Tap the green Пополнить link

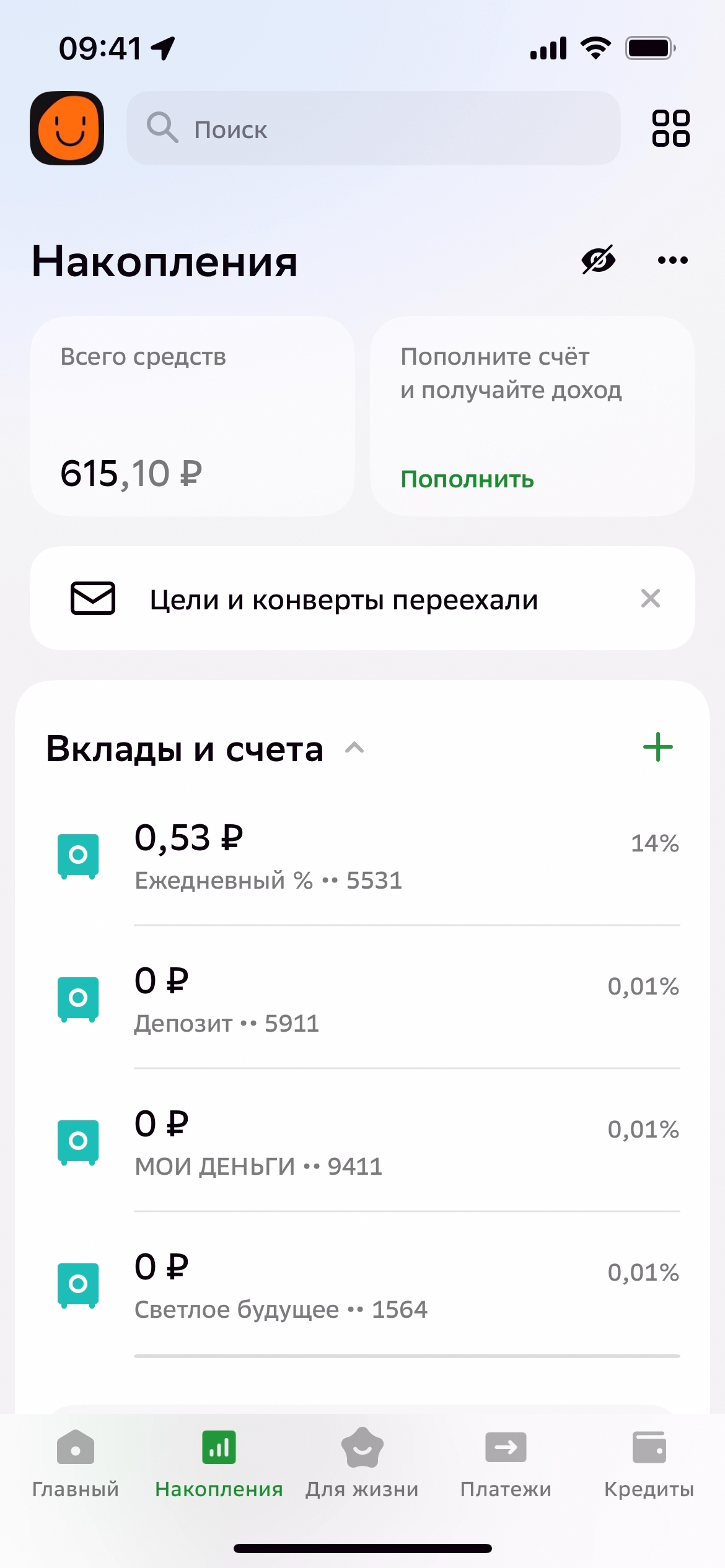click(467, 479)
